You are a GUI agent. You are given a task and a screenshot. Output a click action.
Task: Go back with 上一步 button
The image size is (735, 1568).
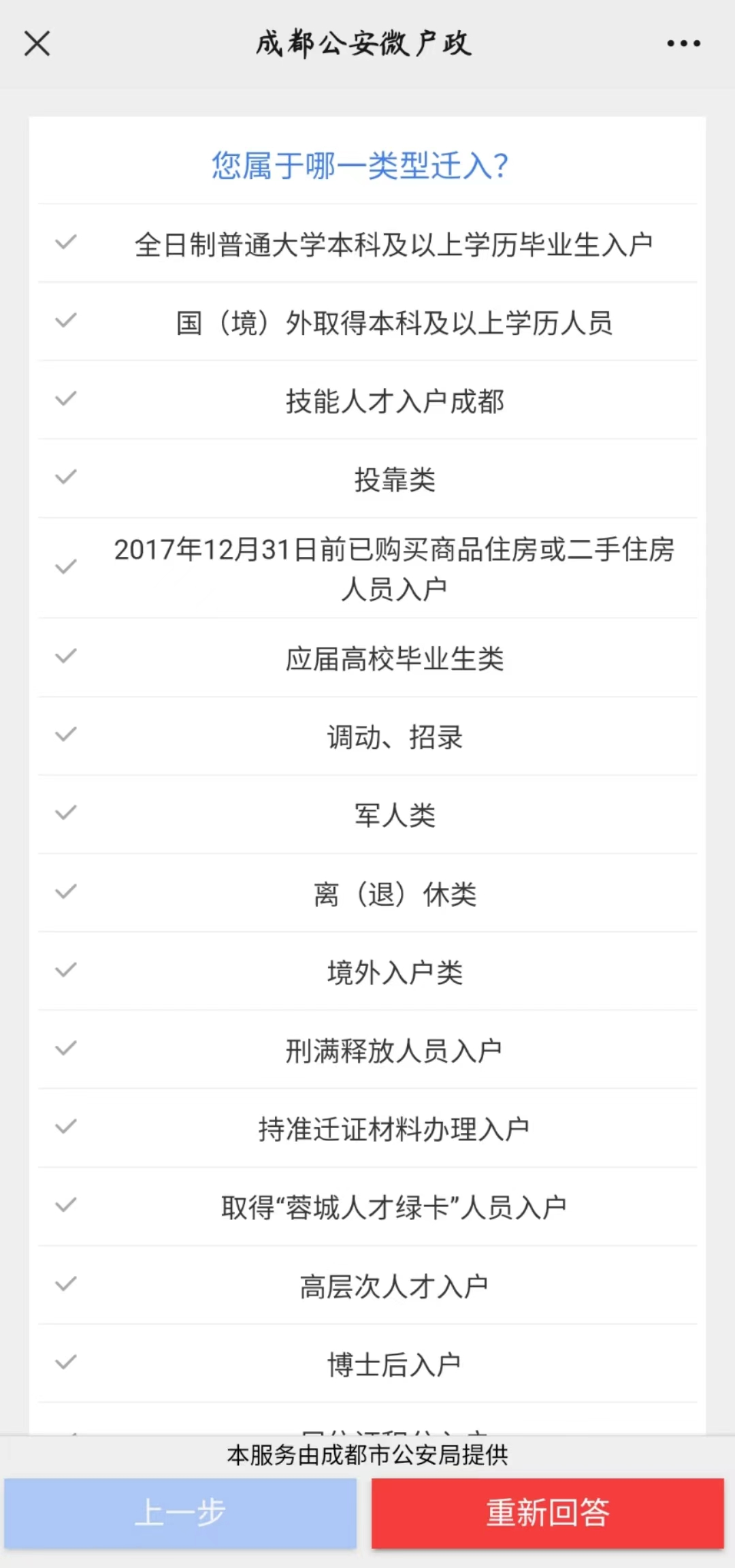coord(180,1513)
